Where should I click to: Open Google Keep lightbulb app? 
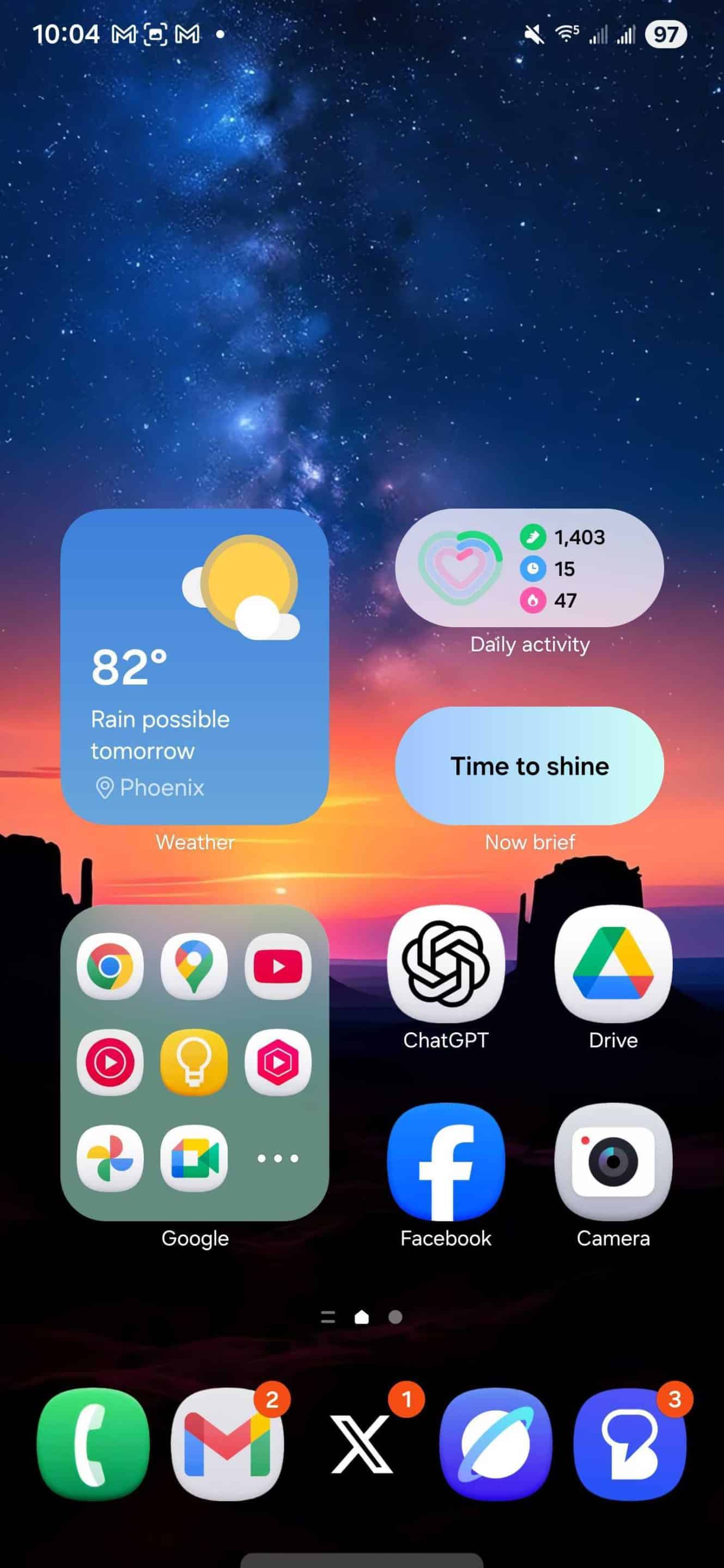point(193,1062)
